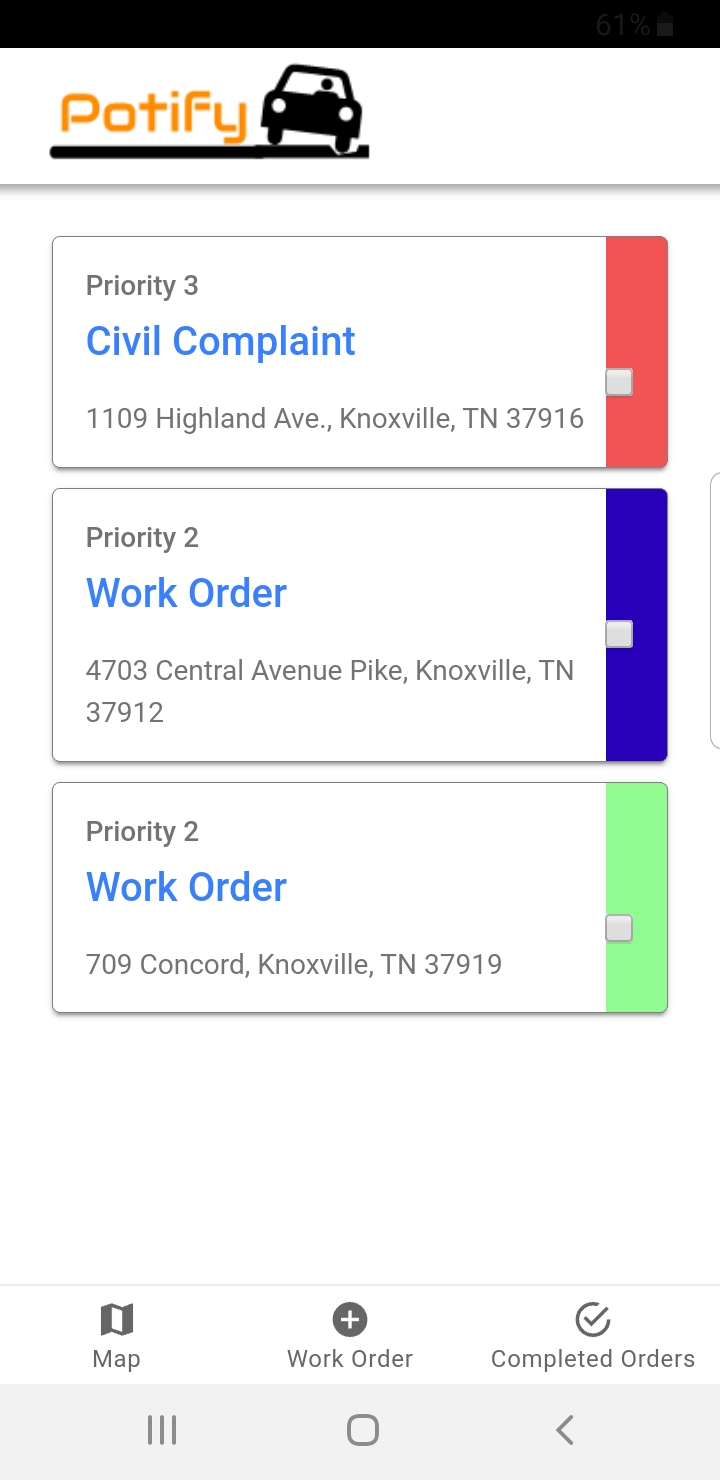The height and width of the screenshot is (1480, 720).
Task: Go to Completed Orders tab
Action: [592, 1335]
